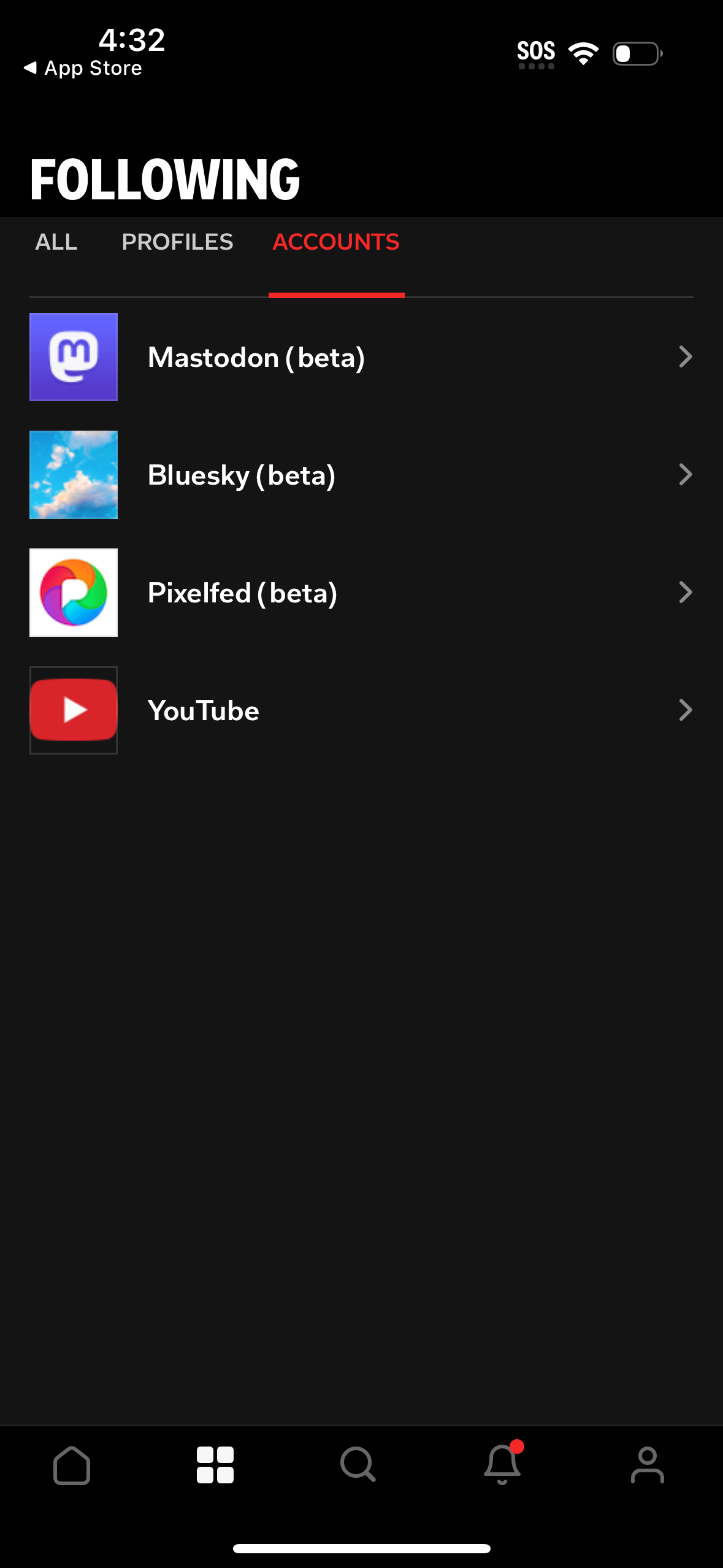Open the Mastodon (beta) account icon
723x1568 pixels.
pyautogui.click(x=73, y=356)
